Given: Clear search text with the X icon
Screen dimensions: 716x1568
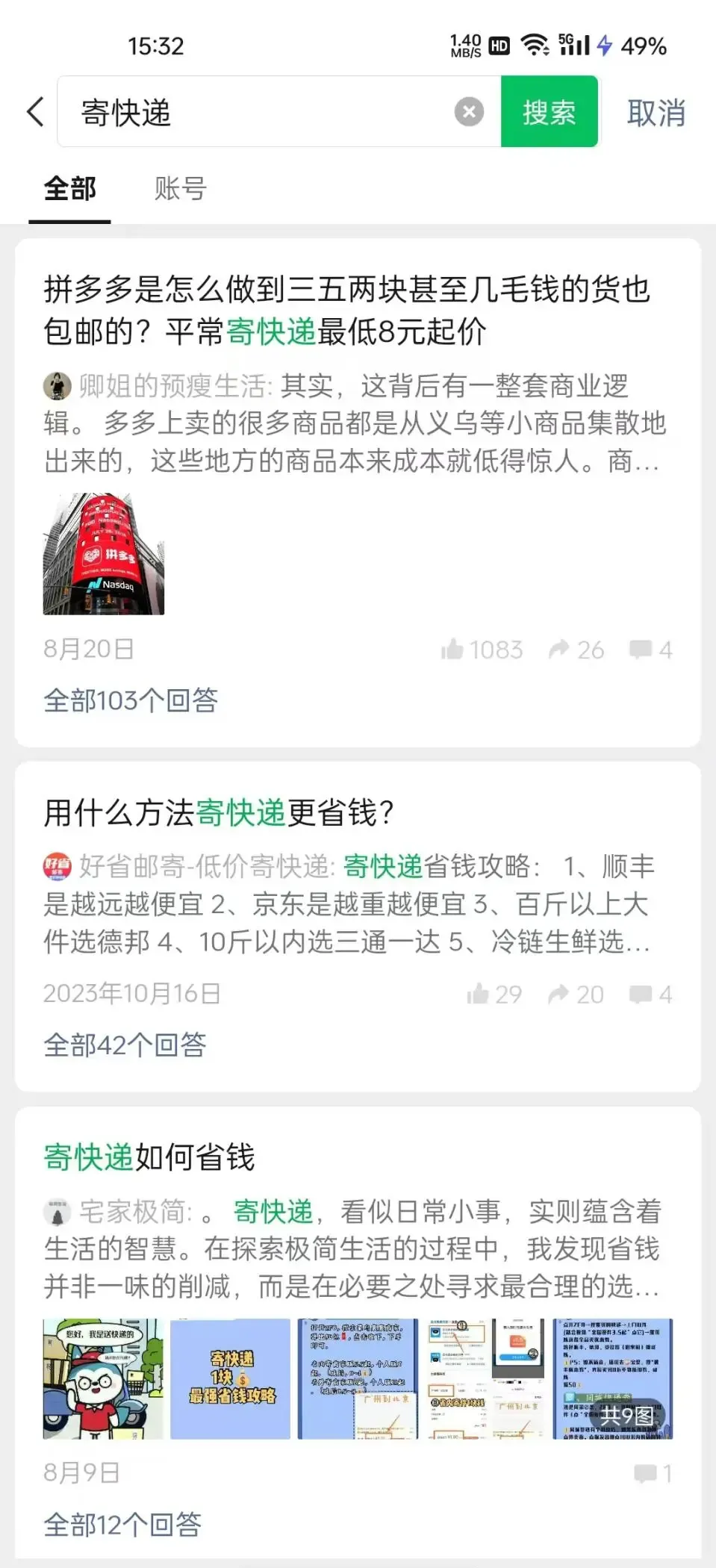Looking at the screenshot, I should click(467, 112).
